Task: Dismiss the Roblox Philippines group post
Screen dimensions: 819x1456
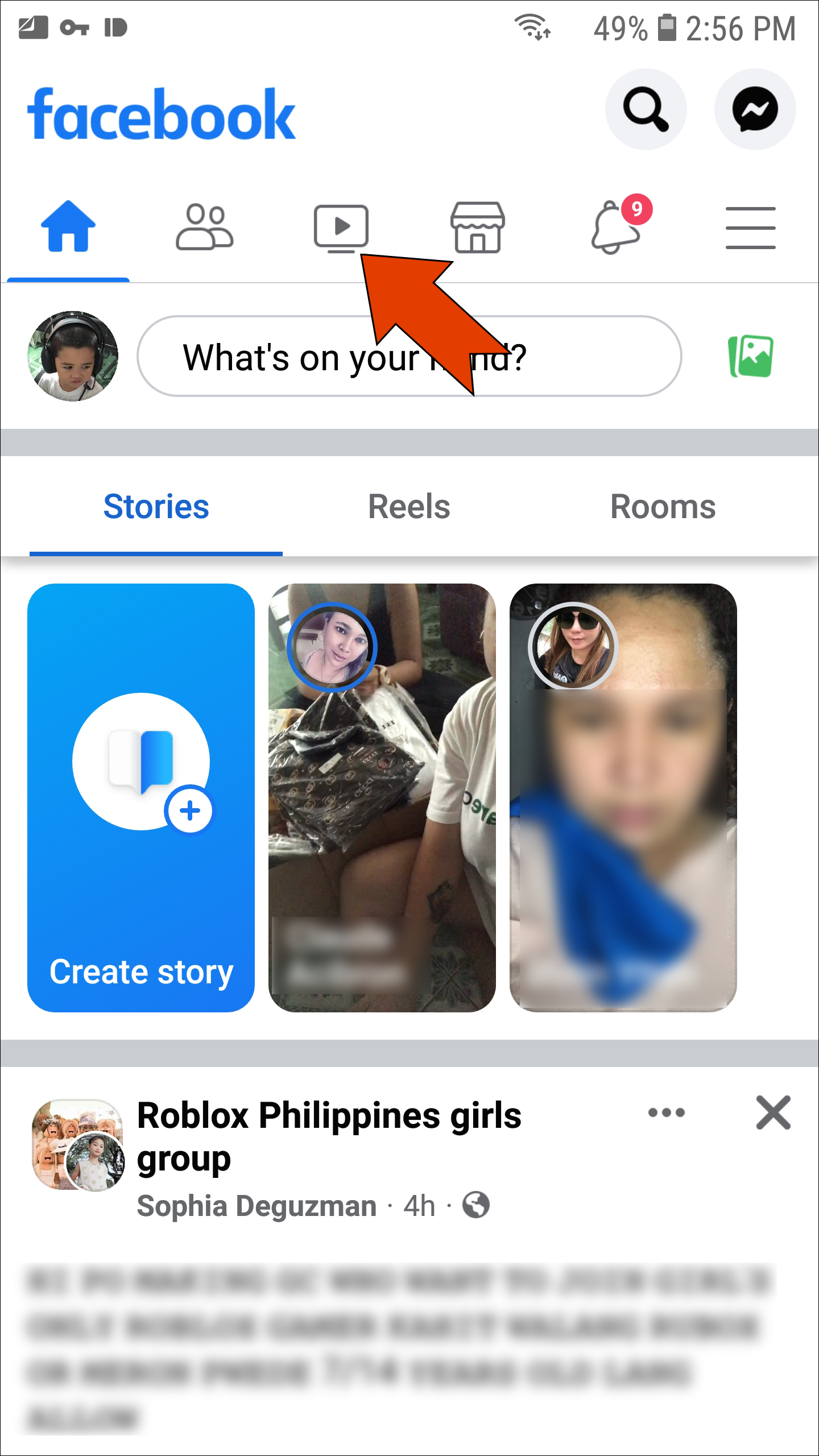Action: coord(773,1112)
